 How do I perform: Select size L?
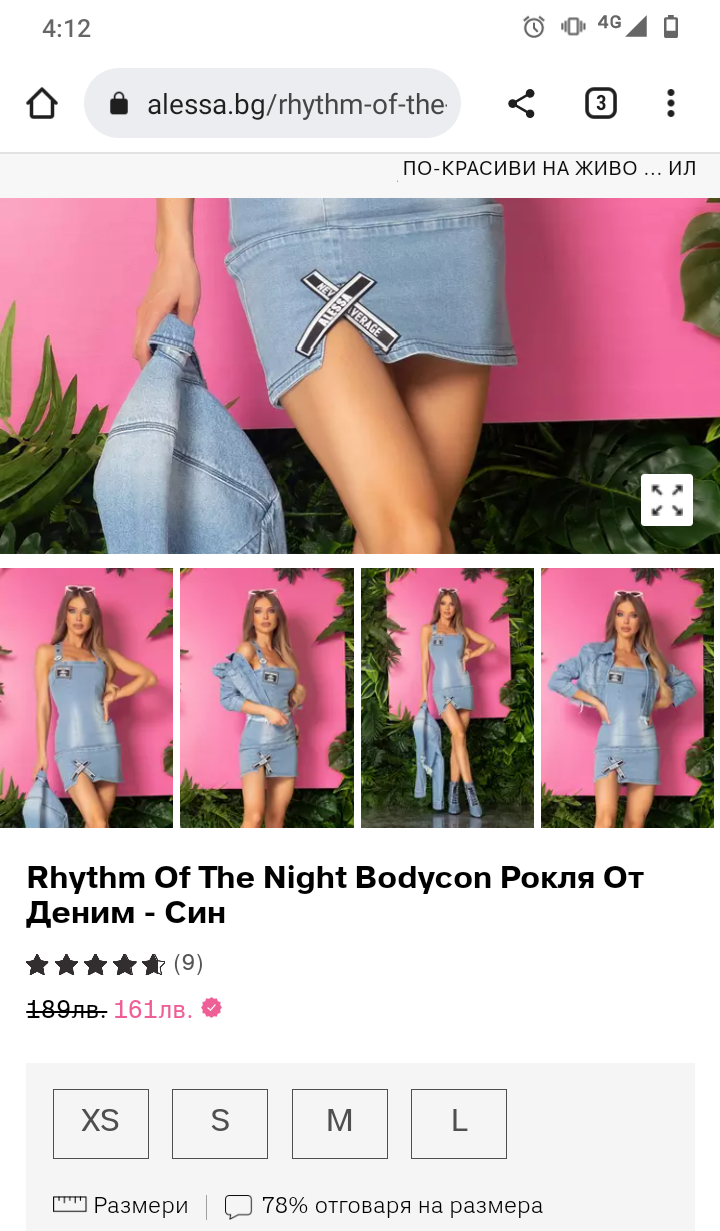[x=459, y=1123]
